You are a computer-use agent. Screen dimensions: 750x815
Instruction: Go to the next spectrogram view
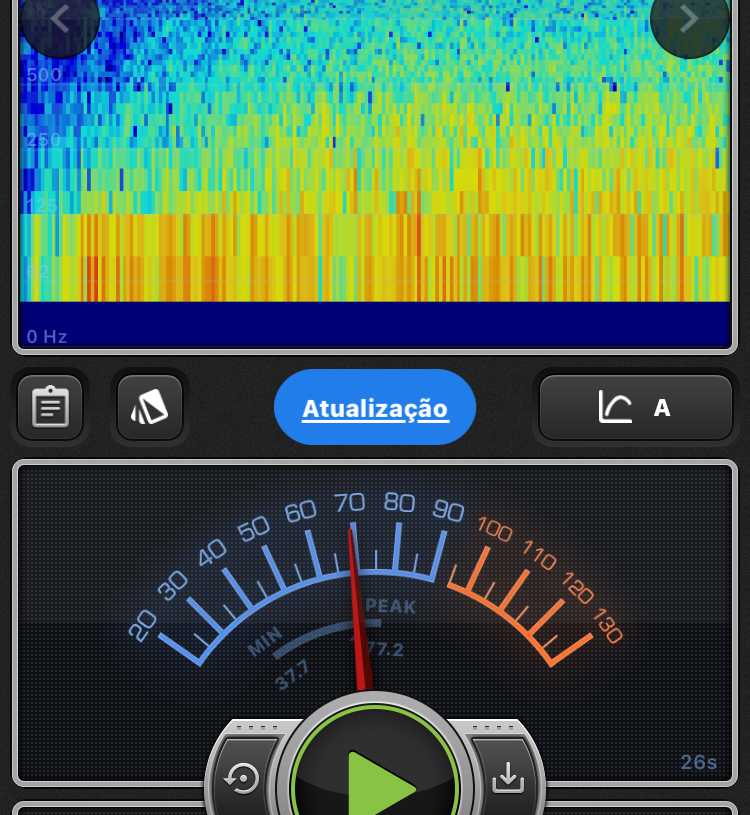click(x=690, y=20)
